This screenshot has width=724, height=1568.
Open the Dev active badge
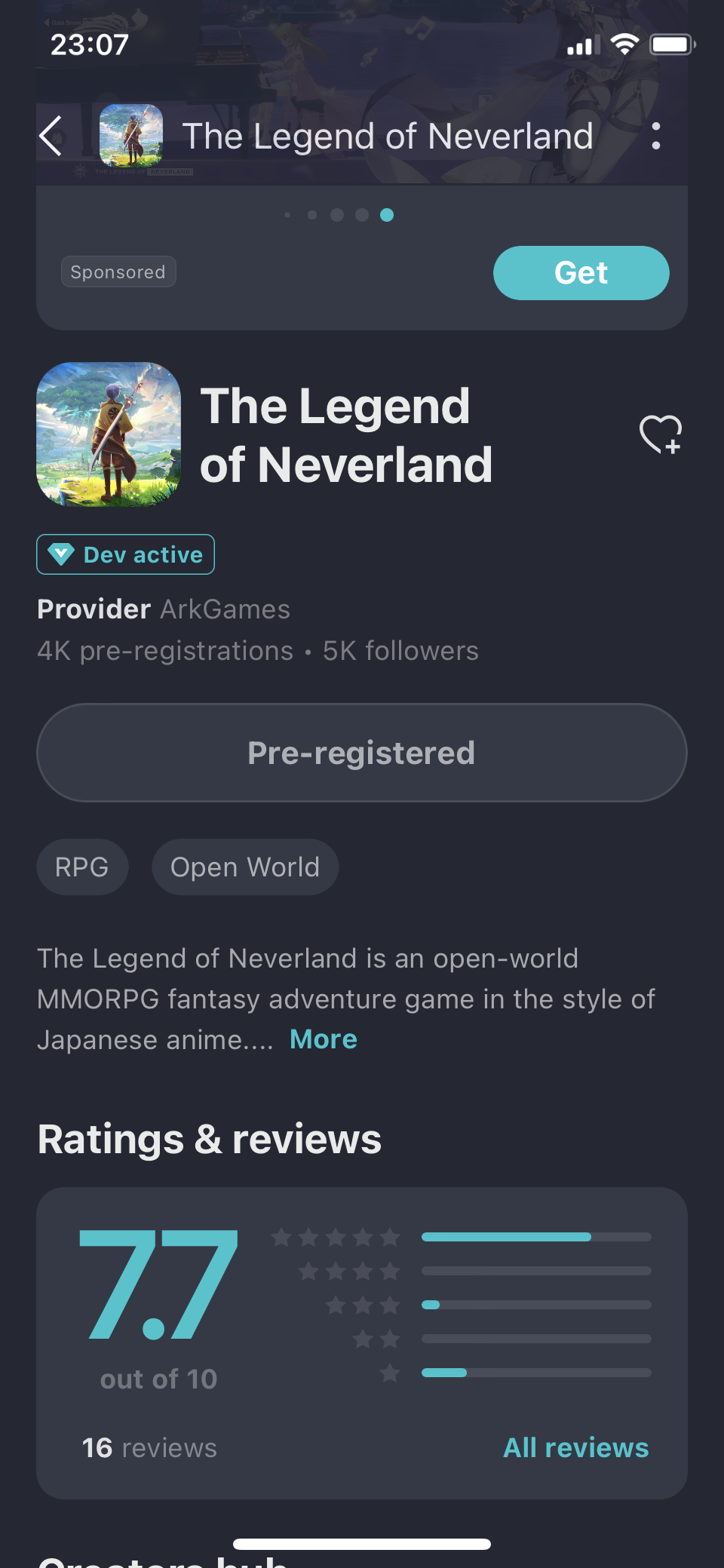[x=126, y=554]
